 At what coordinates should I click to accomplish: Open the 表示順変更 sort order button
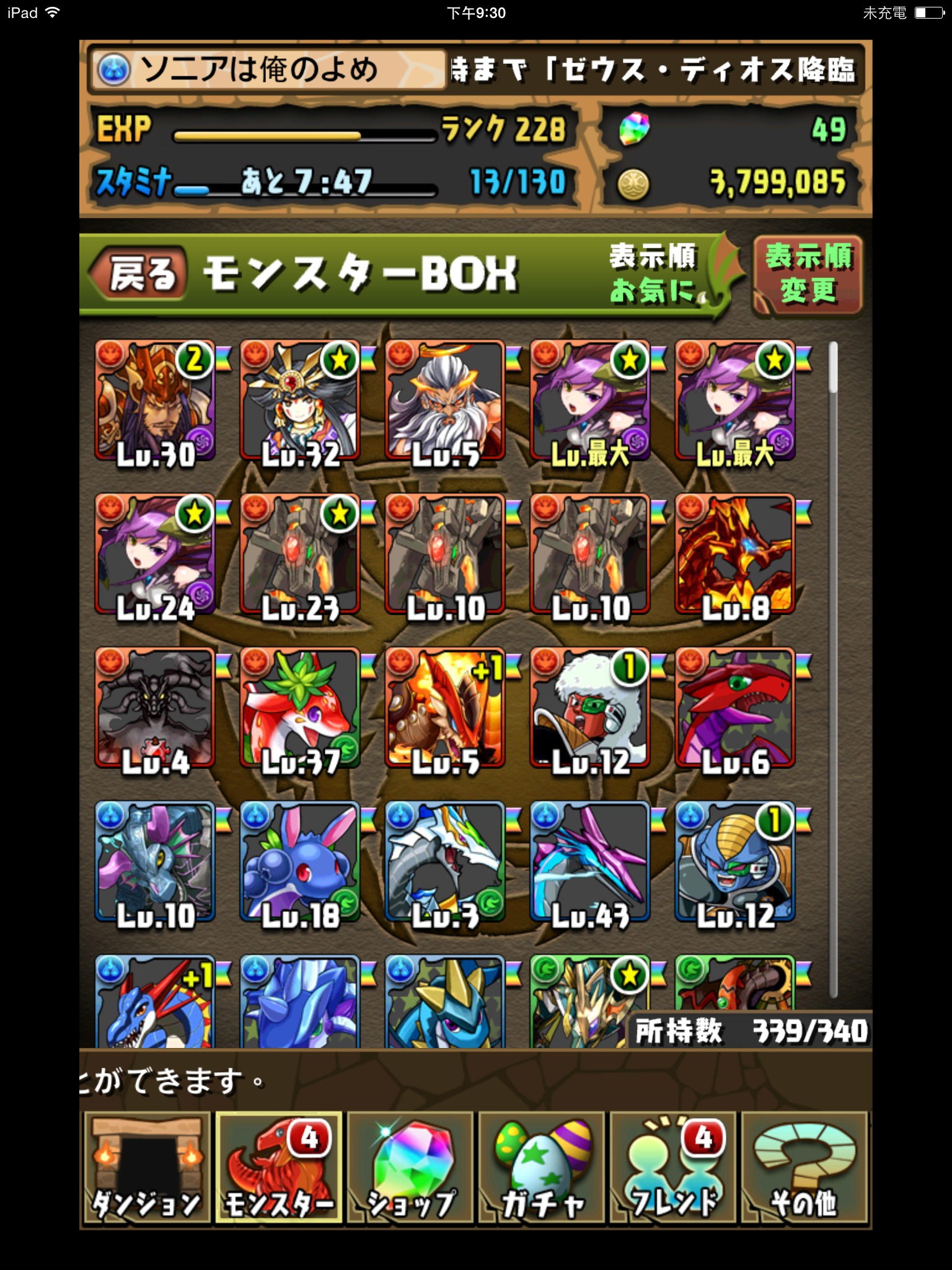808,275
